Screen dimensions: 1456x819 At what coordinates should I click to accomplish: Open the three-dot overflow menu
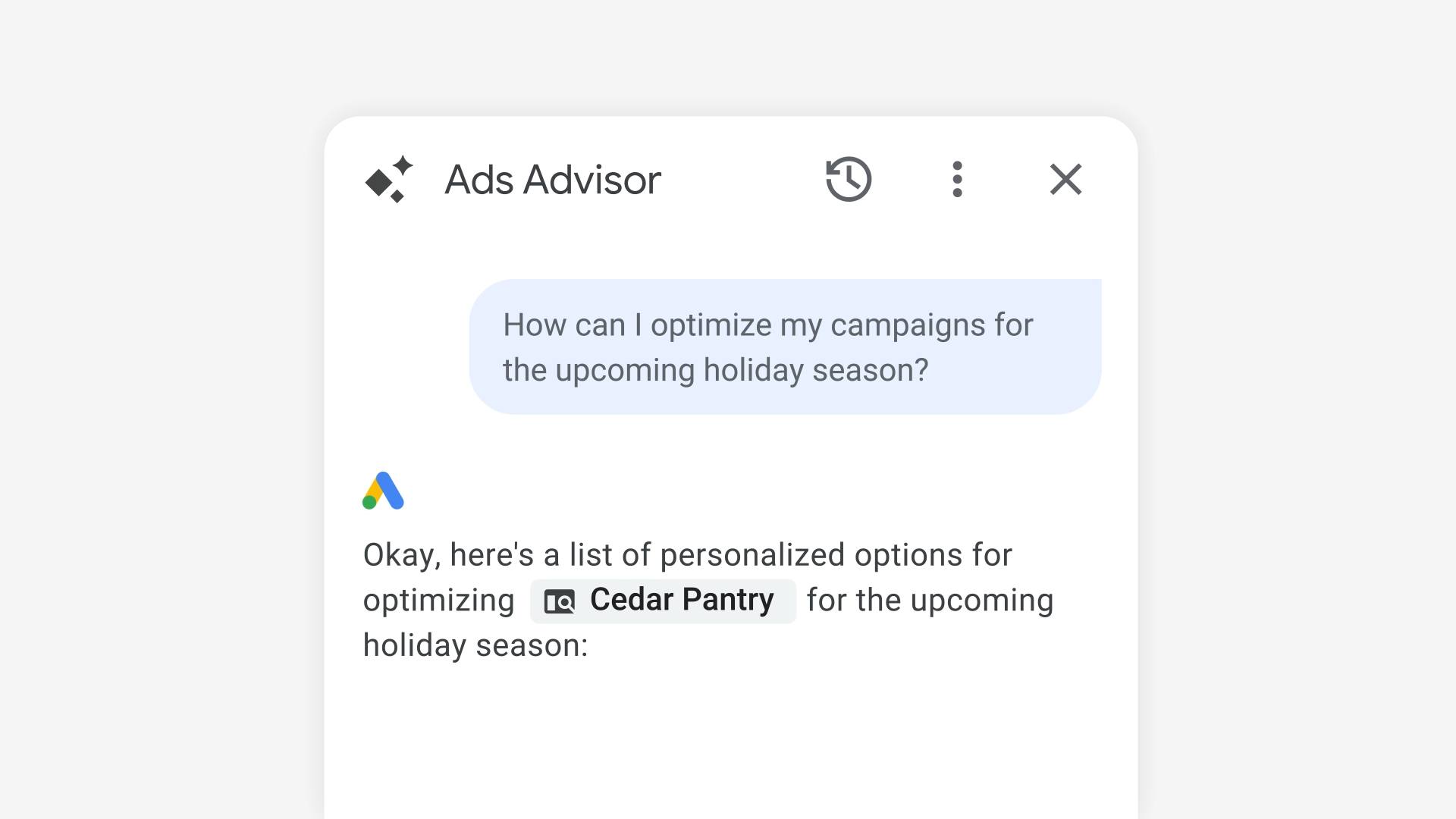(x=957, y=180)
